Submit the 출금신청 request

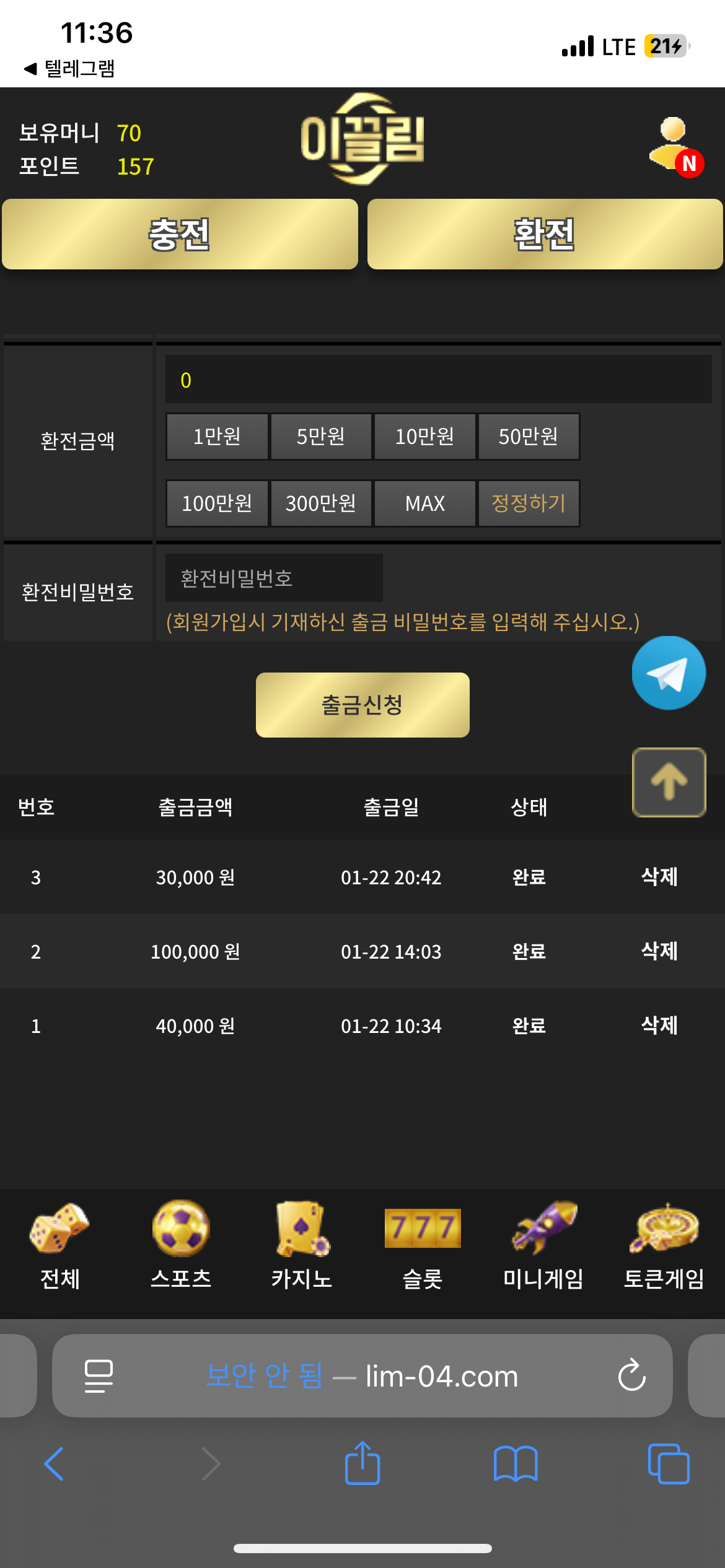[362, 705]
